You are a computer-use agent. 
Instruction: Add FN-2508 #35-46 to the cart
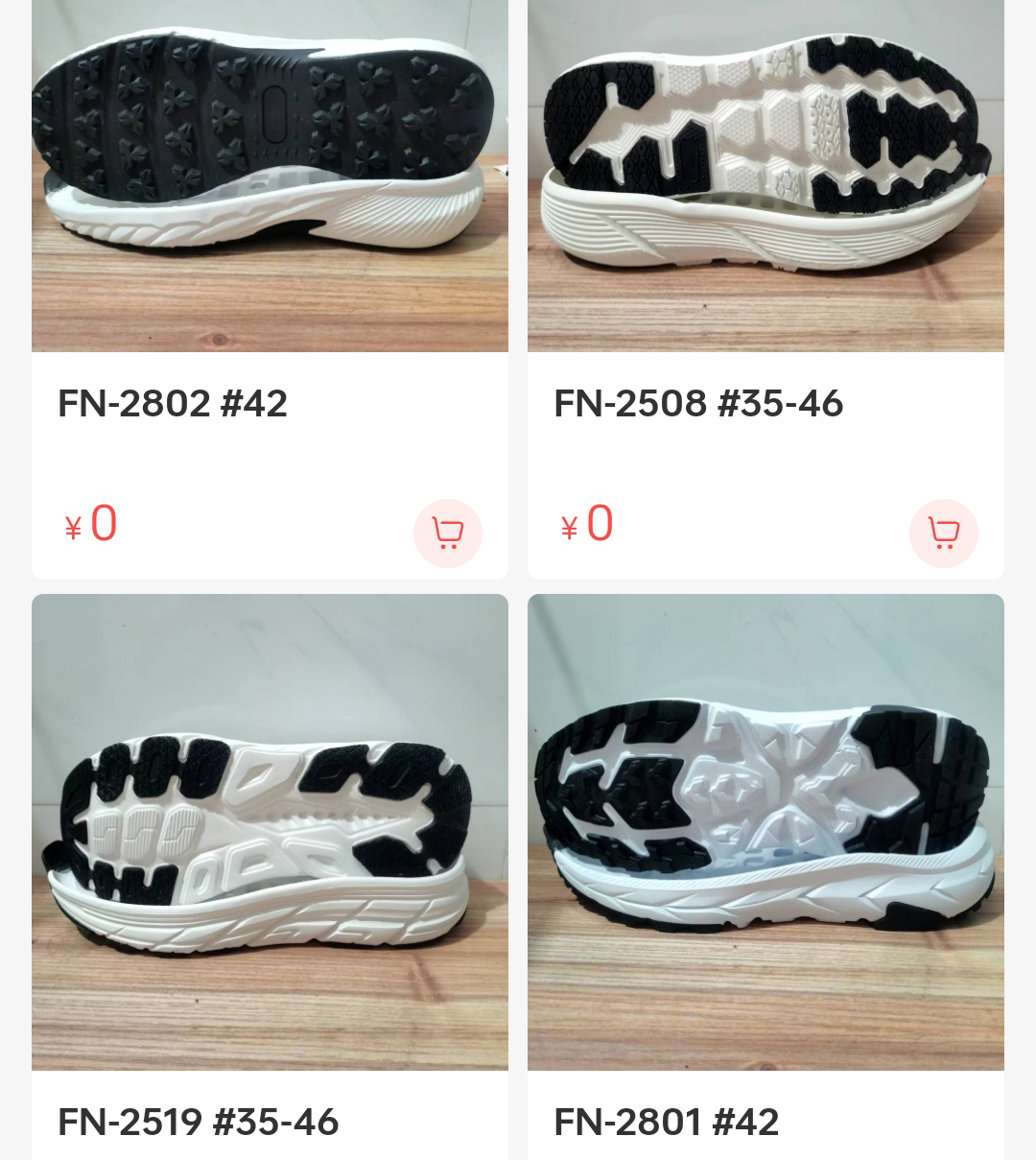[x=943, y=533]
